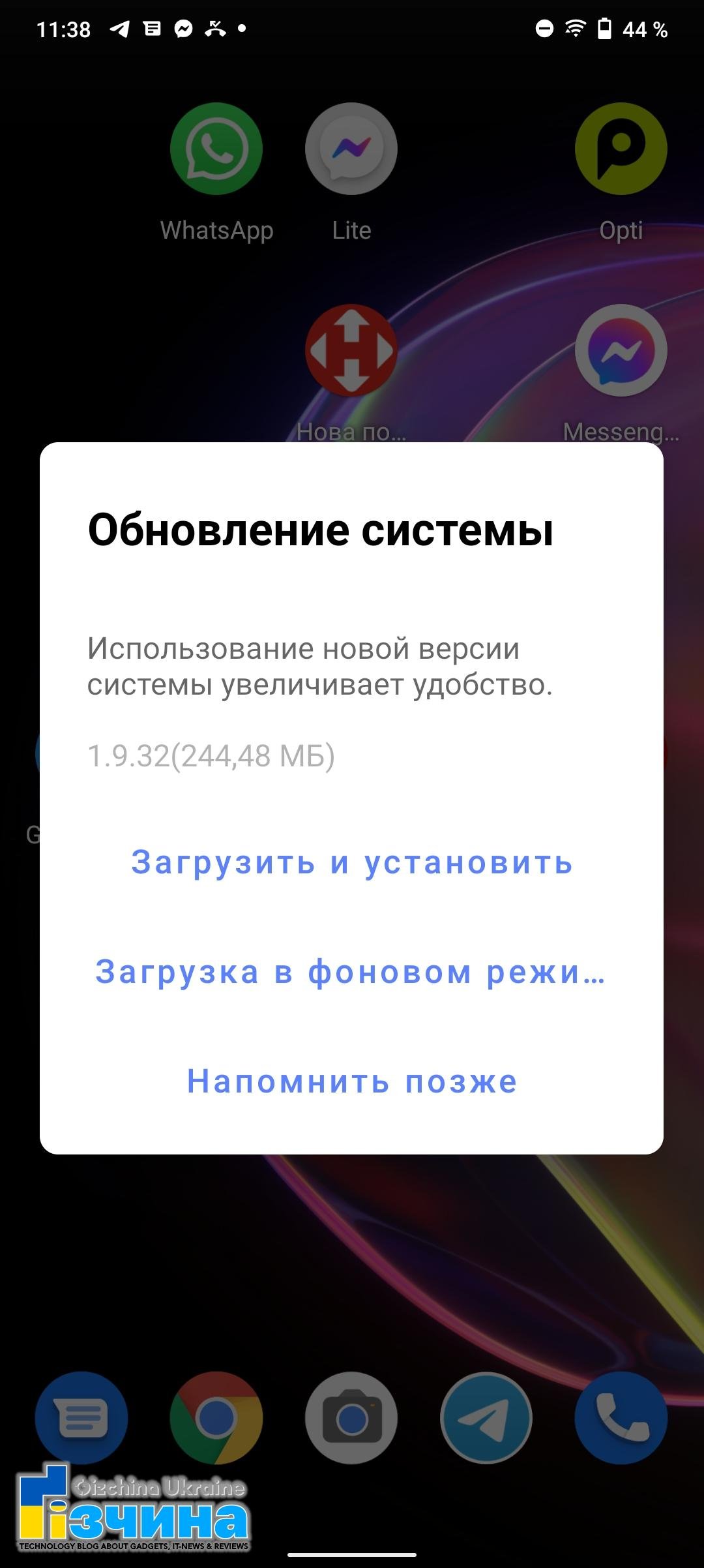Launch Facebook Messenger
Image resolution: width=704 pixels, height=1568 pixels.
(x=621, y=350)
